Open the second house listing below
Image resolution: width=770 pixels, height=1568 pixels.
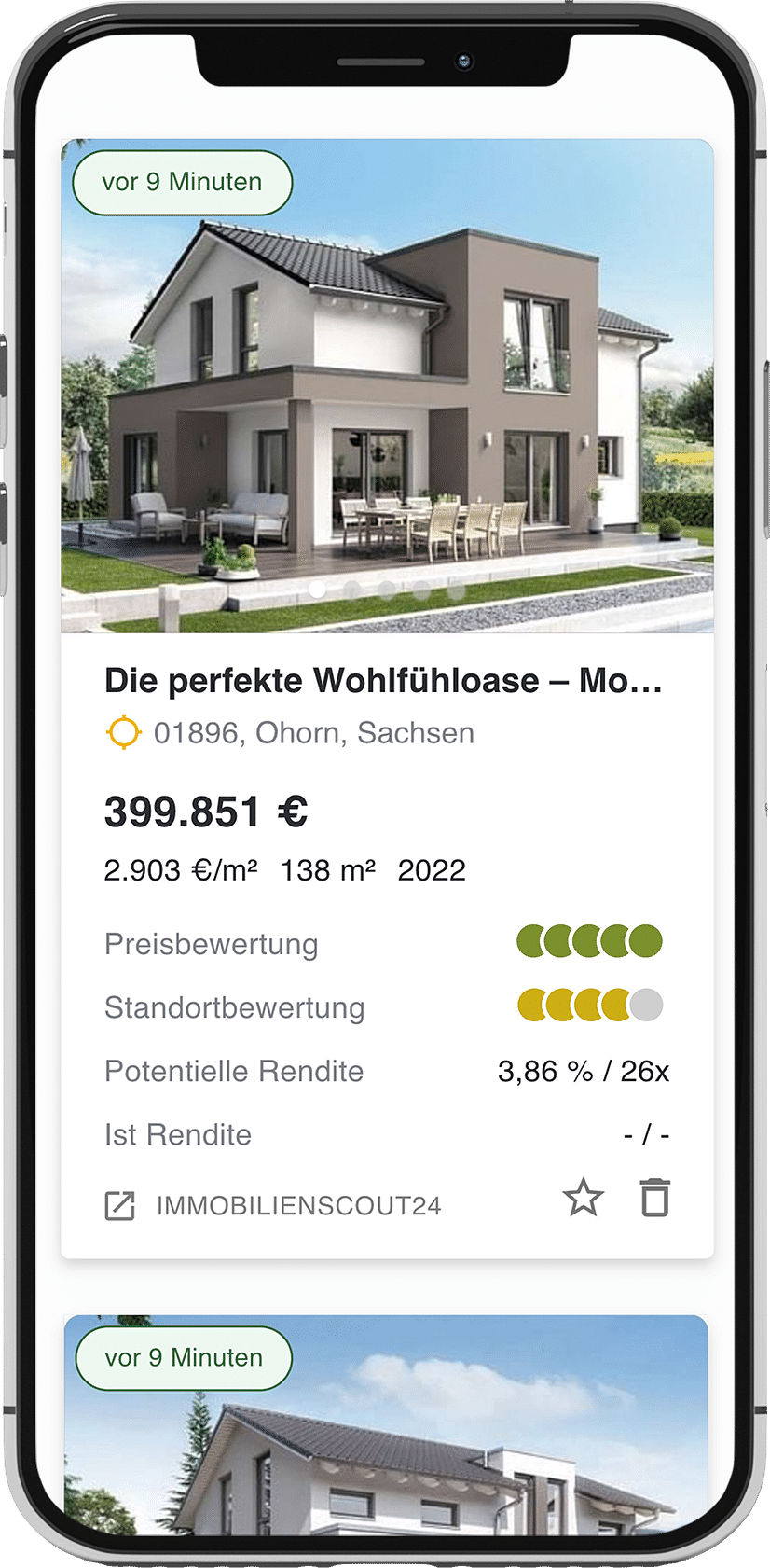click(386, 1436)
